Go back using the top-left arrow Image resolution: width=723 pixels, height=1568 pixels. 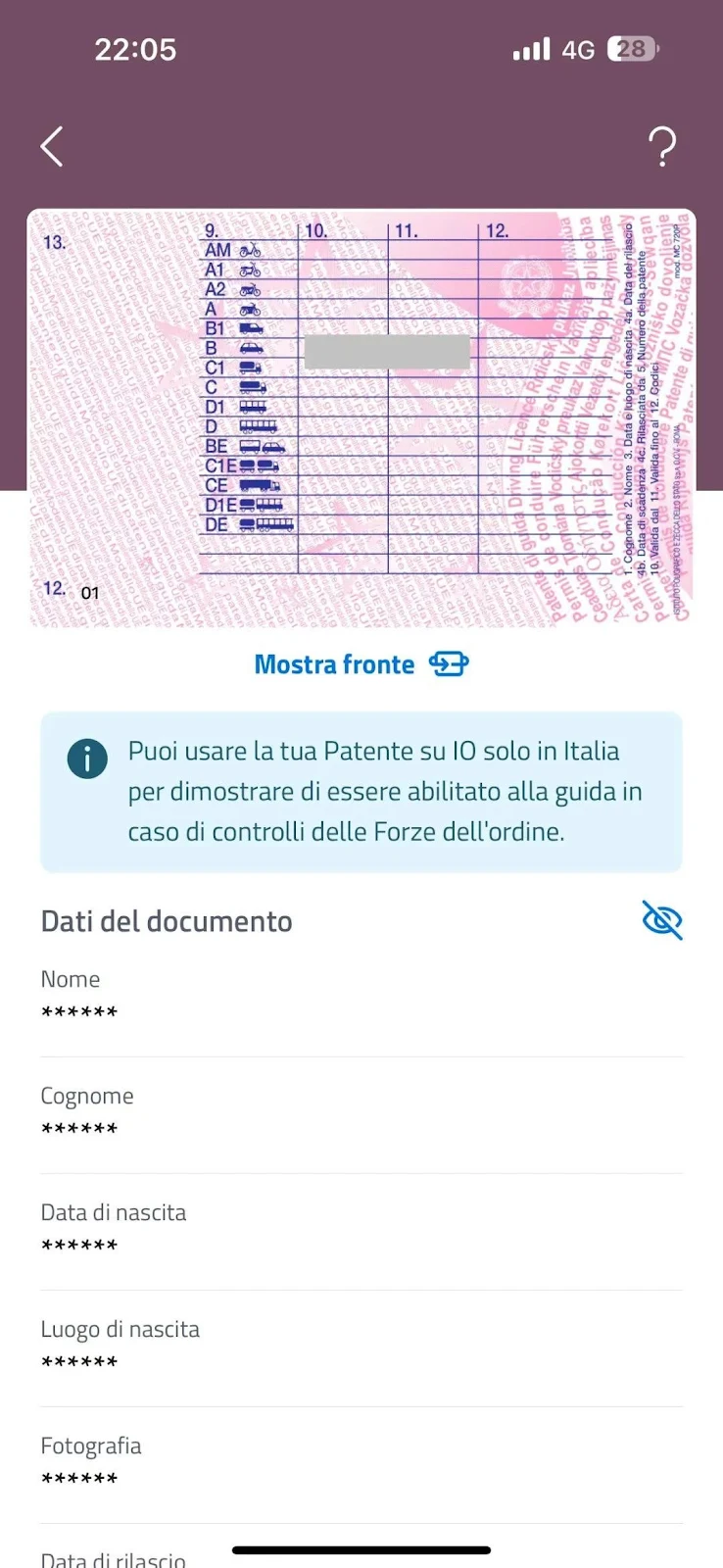point(52,147)
